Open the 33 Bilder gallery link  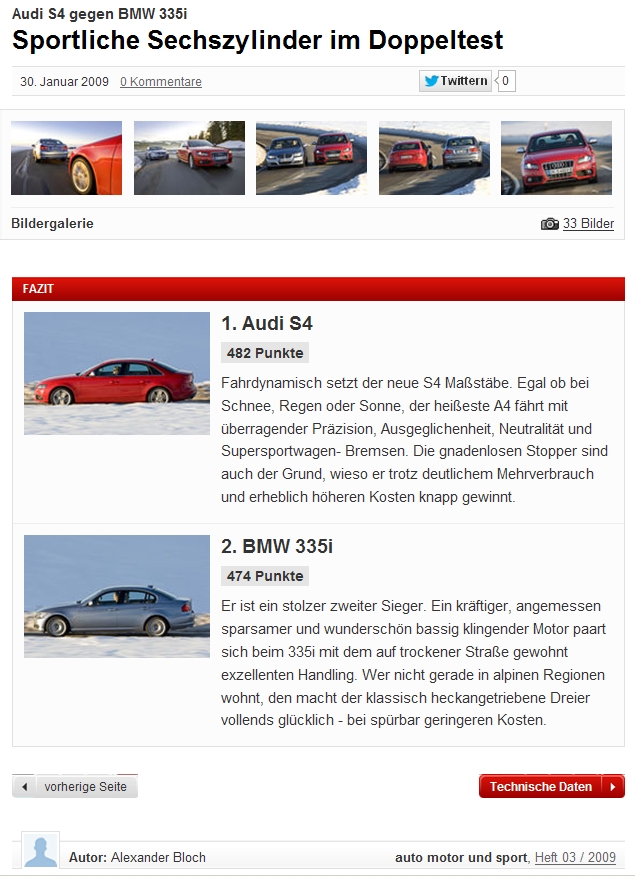click(x=588, y=224)
